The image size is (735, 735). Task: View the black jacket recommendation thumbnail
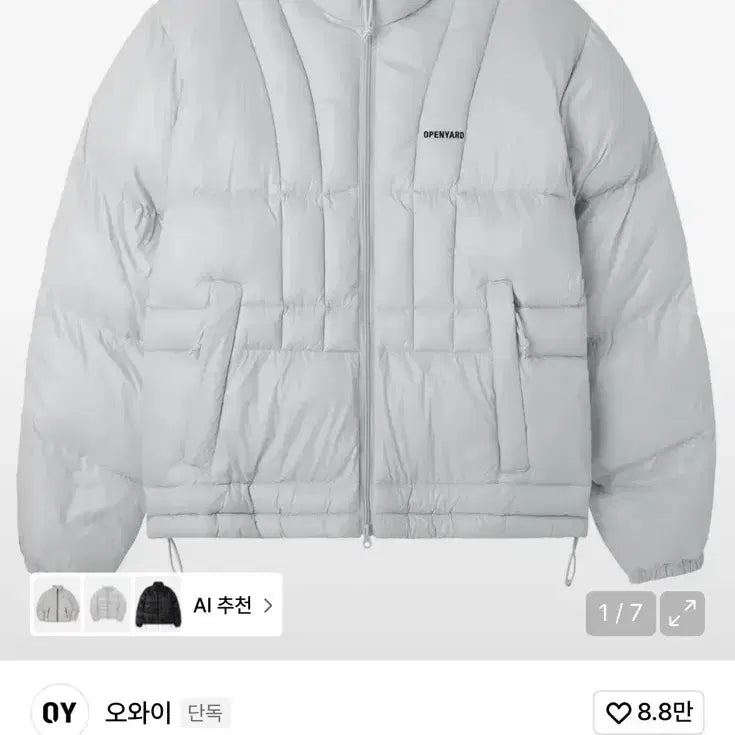click(x=158, y=604)
